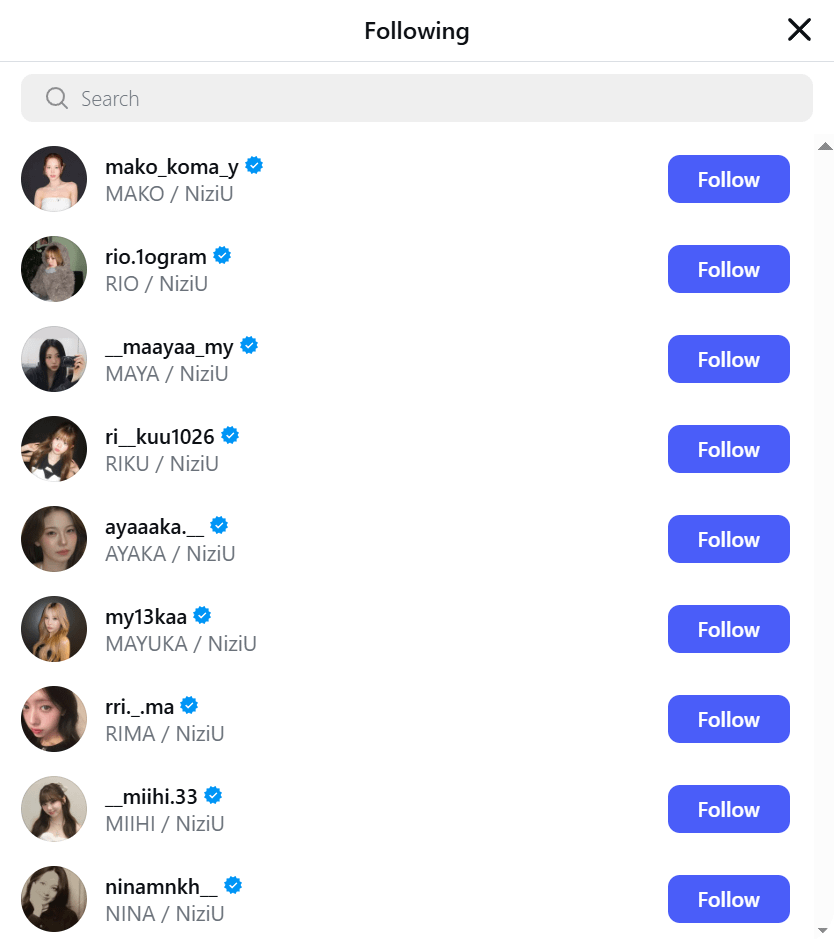Viewport: 834px width, 942px height.
Task: Follow rio.1ogram
Action: [728, 269]
